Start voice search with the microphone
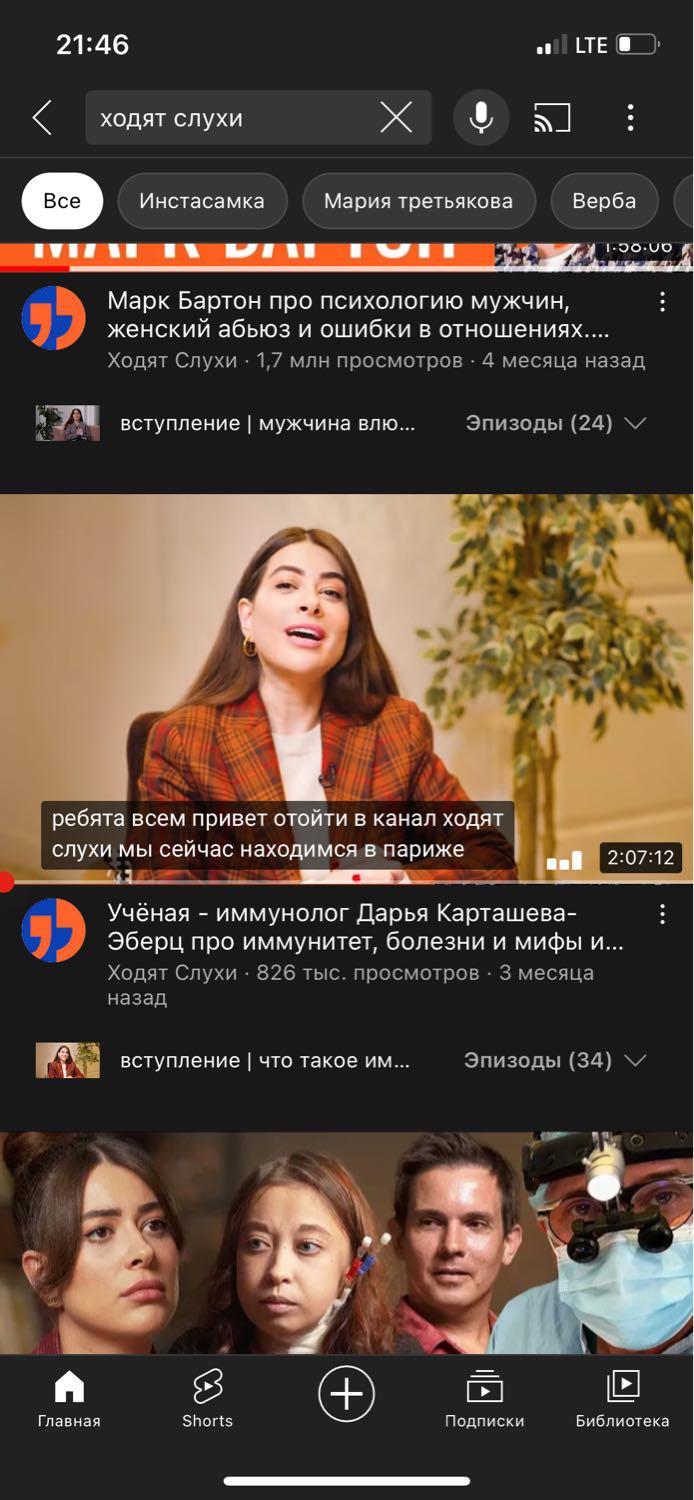694x1500 pixels. tap(481, 118)
